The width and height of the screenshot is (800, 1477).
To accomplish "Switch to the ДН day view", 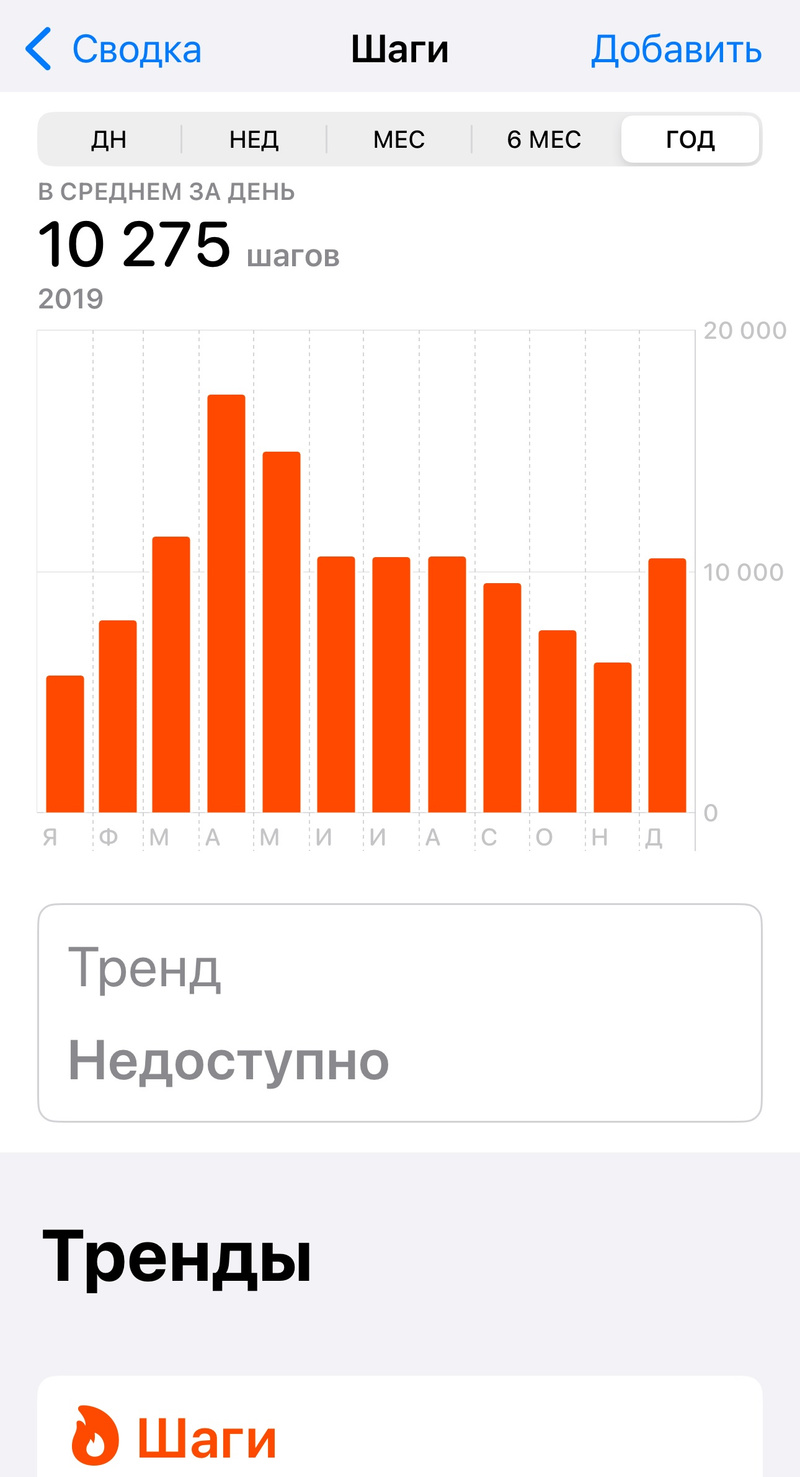I will (109, 139).
